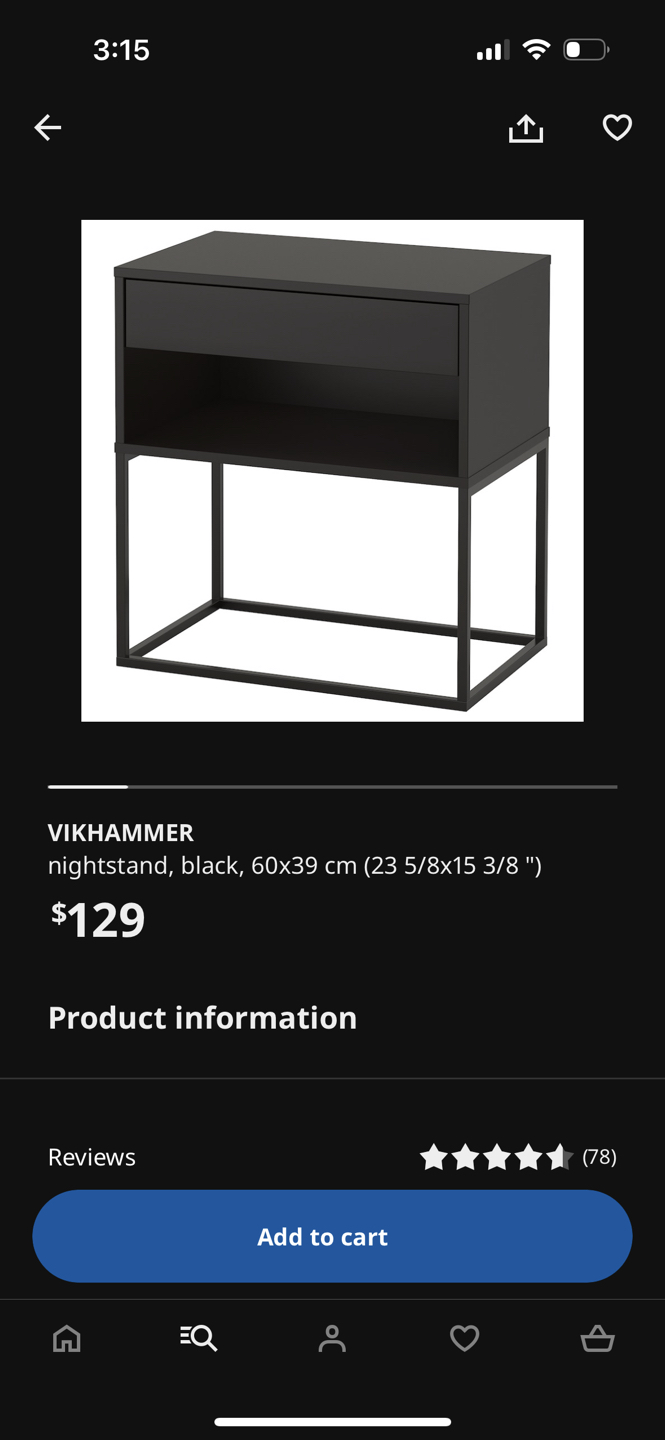
Task: Open Product information section
Action: (x=202, y=1018)
